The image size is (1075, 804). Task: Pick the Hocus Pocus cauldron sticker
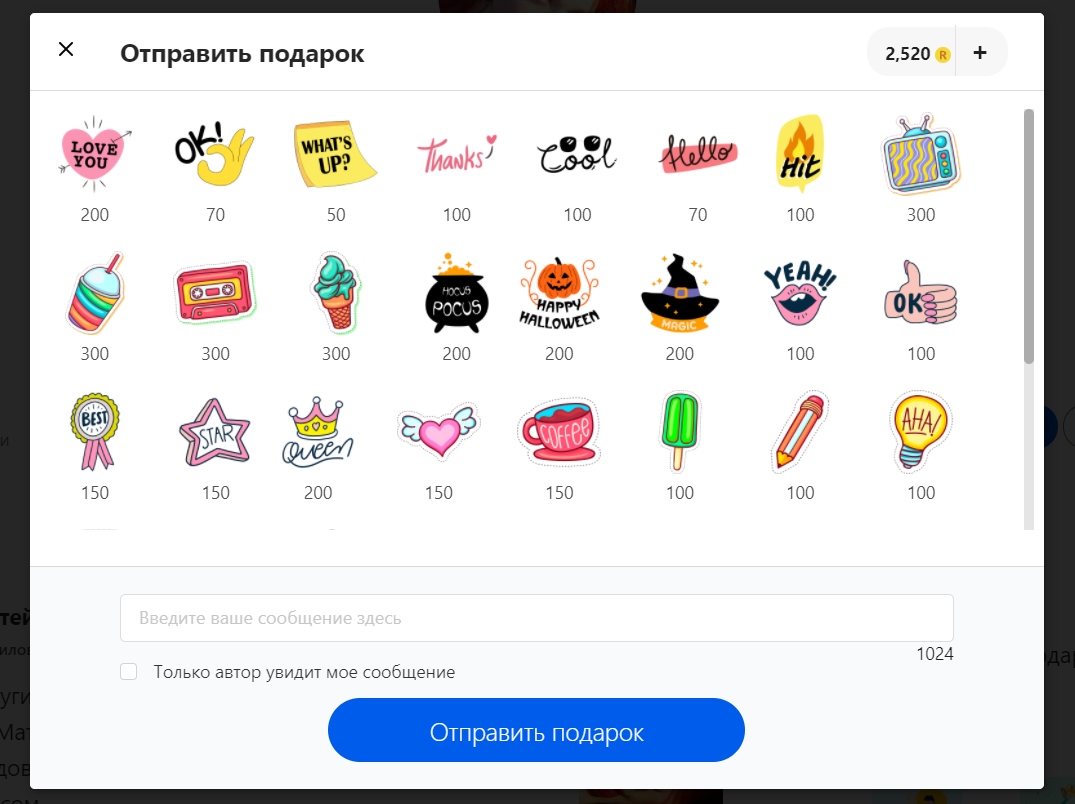pos(456,293)
